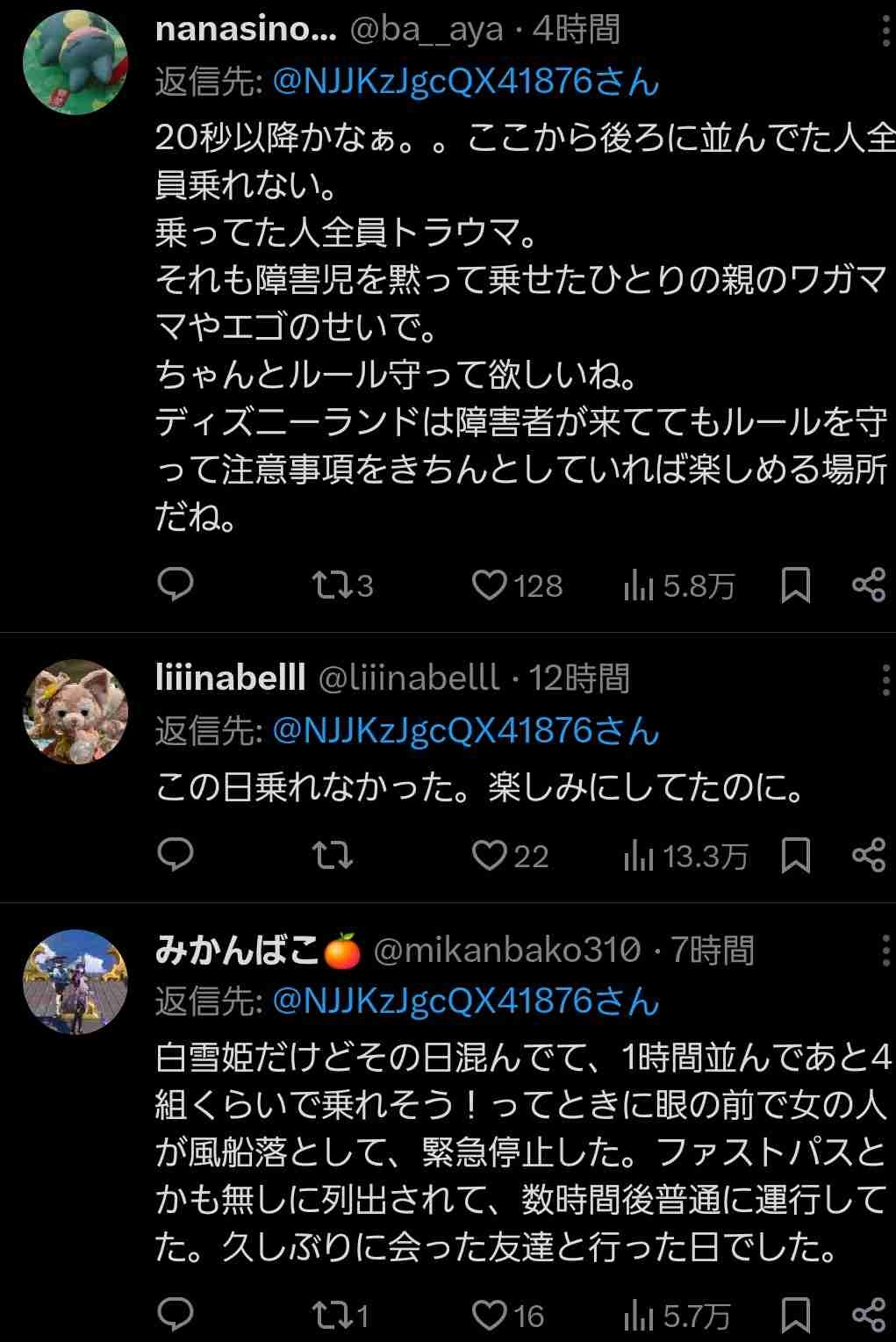Bookmark nanasino's tweet

click(795, 585)
